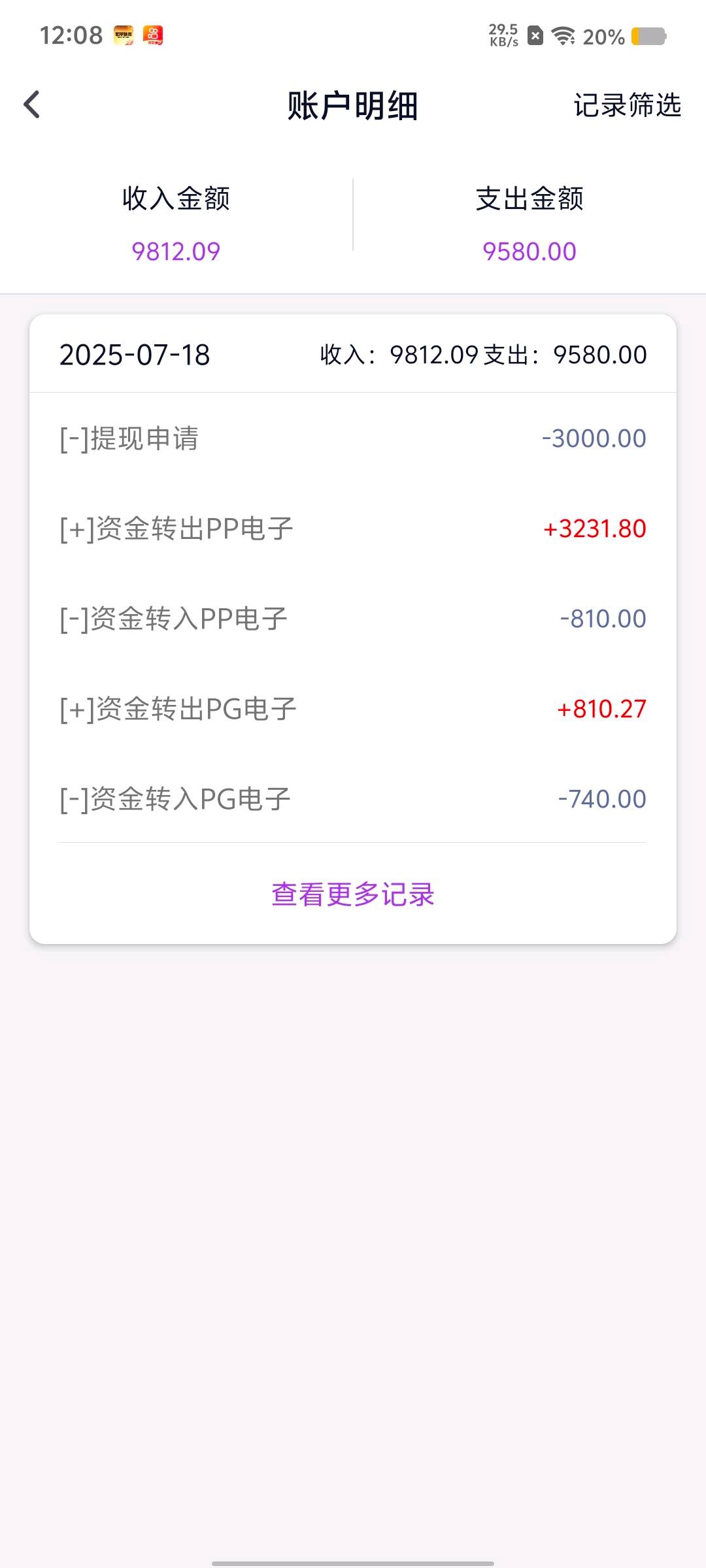This screenshot has width=706, height=1568.
Task: Open the 记录筛选 record filter
Action: tap(627, 105)
